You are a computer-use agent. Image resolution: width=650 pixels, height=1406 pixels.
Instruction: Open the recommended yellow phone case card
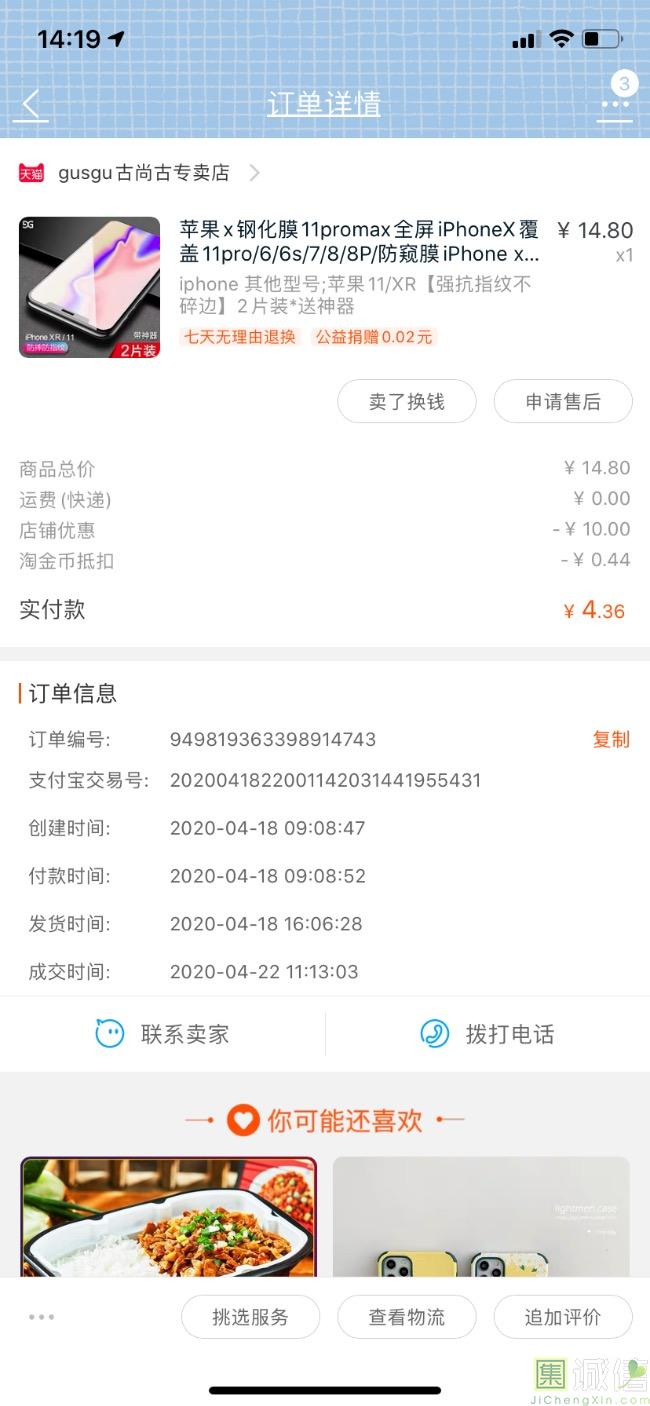(x=481, y=1216)
